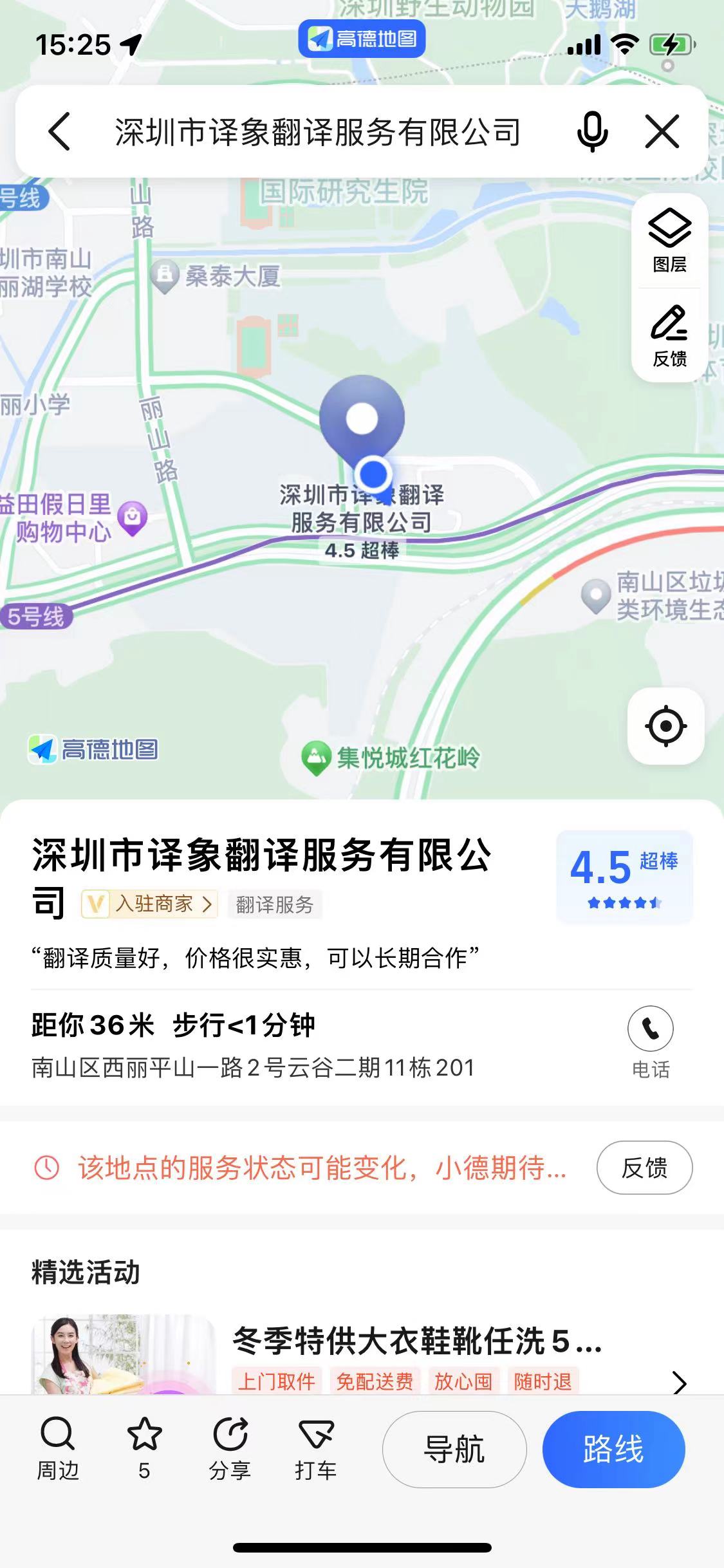Image resolution: width=724 pixels, height=1568 pixels.
Task: Select the 桑泰大厦 marker on the map
Action: pos(165,275)
